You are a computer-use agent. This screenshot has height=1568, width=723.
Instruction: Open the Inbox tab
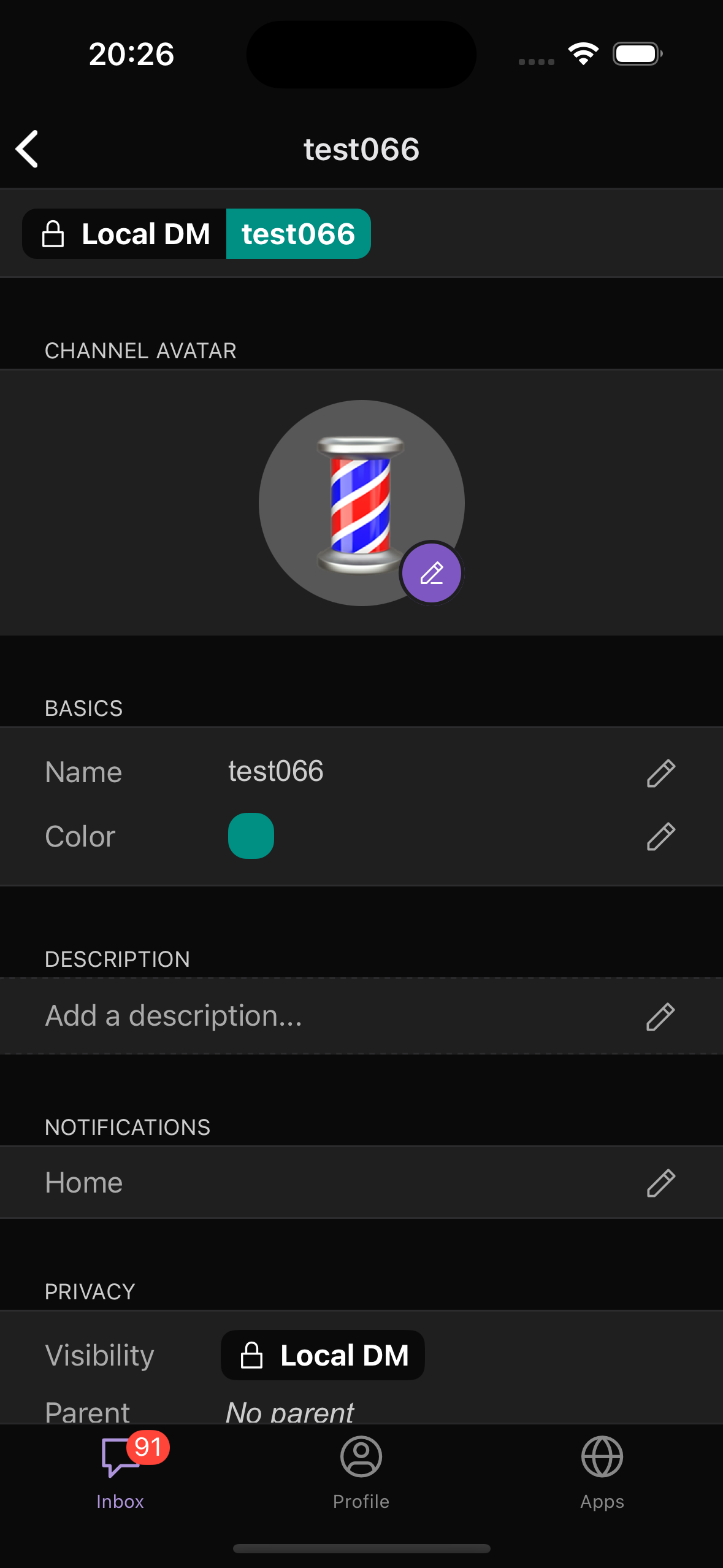120,1472
